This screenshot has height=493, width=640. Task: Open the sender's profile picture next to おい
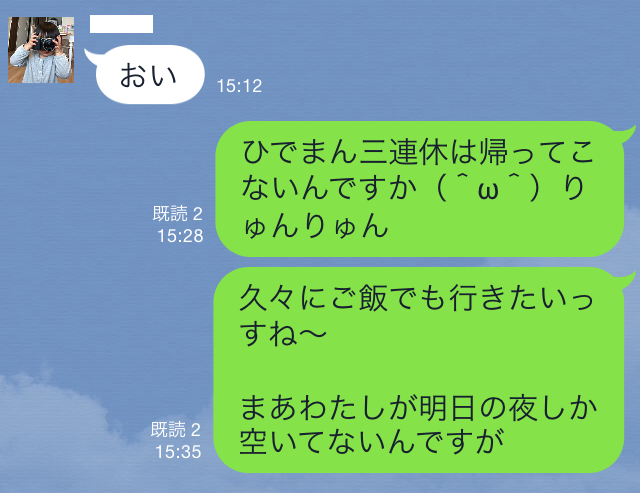pos(41,49)
